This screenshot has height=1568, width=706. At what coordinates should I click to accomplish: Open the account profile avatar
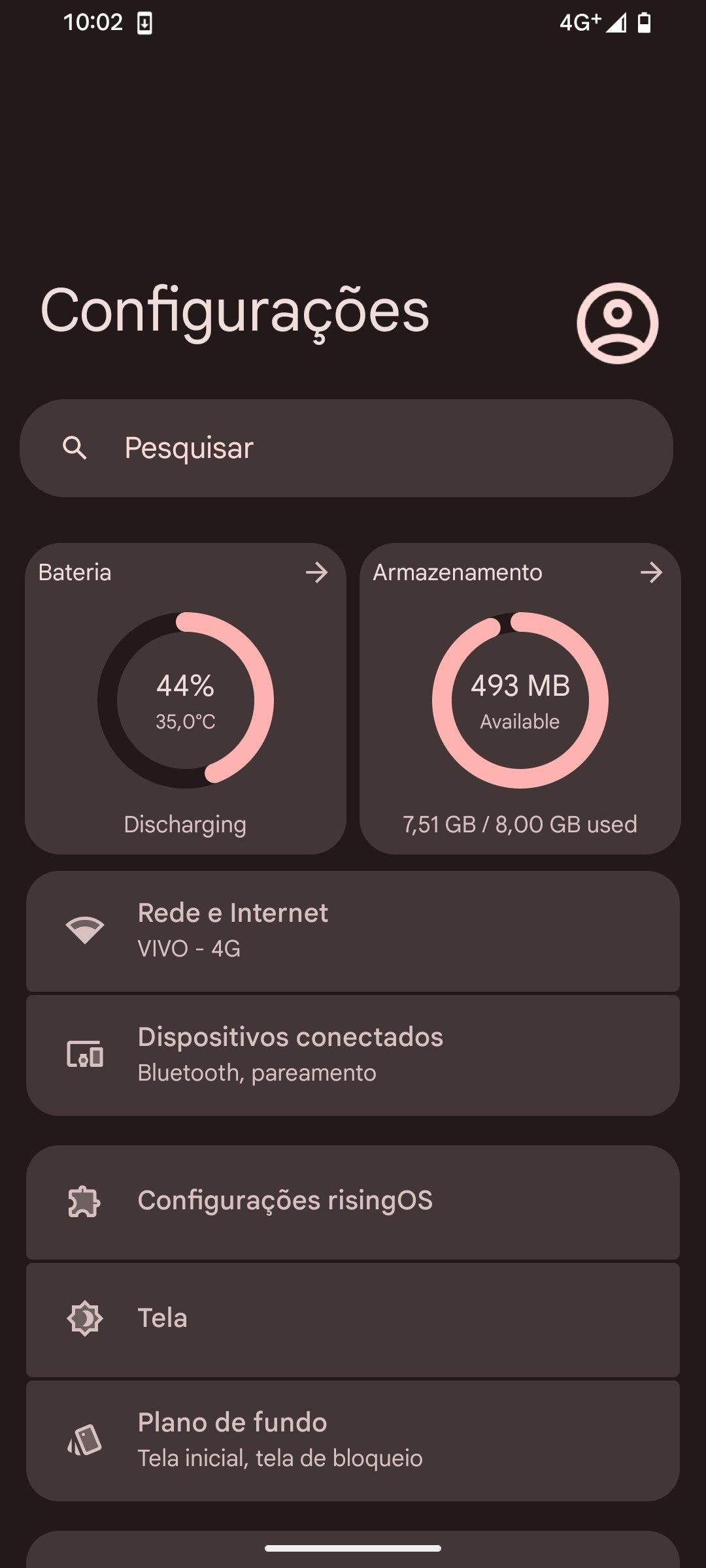click(x=617, y=323)
